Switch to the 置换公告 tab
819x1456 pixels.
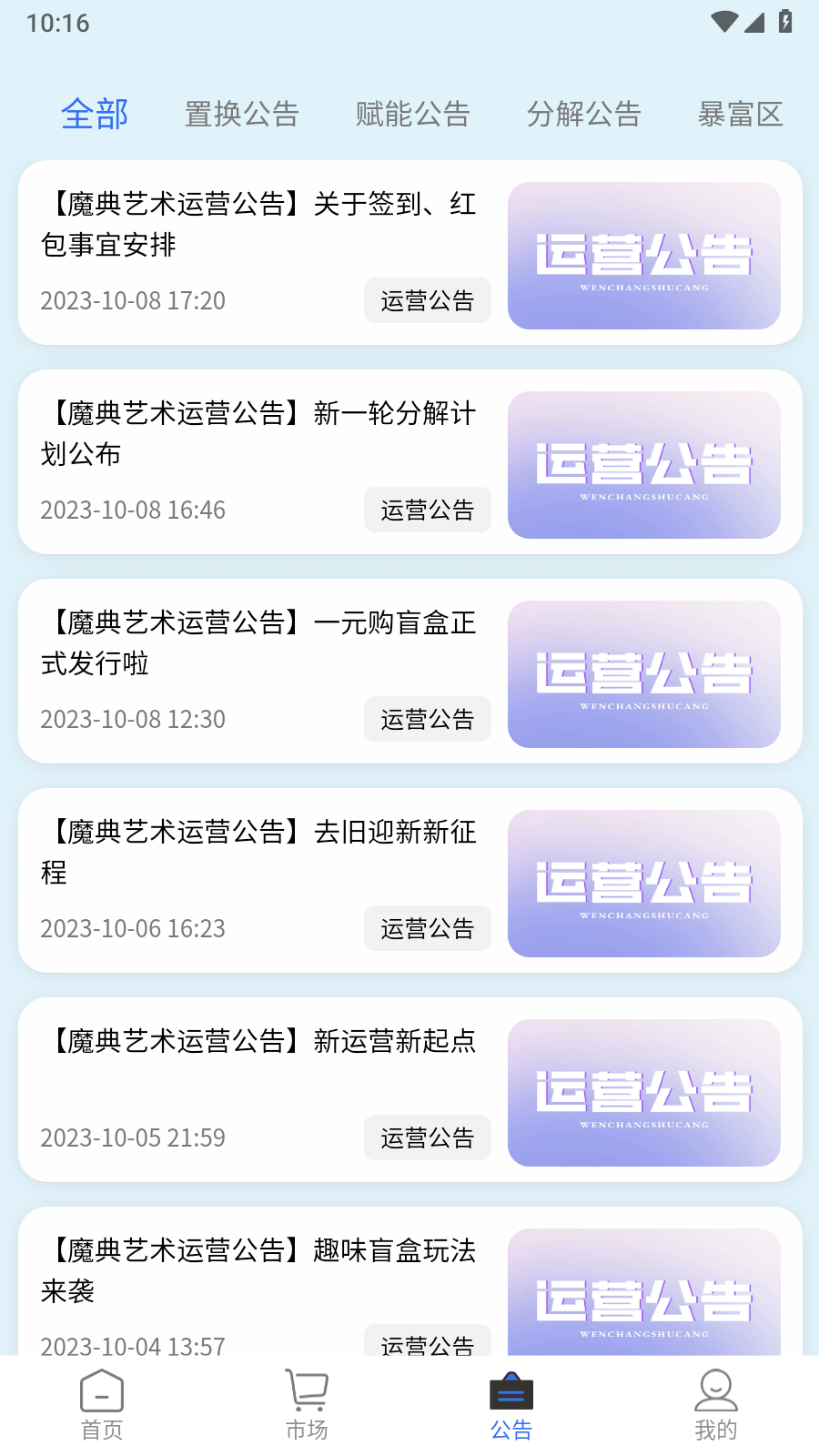[242, 113]
